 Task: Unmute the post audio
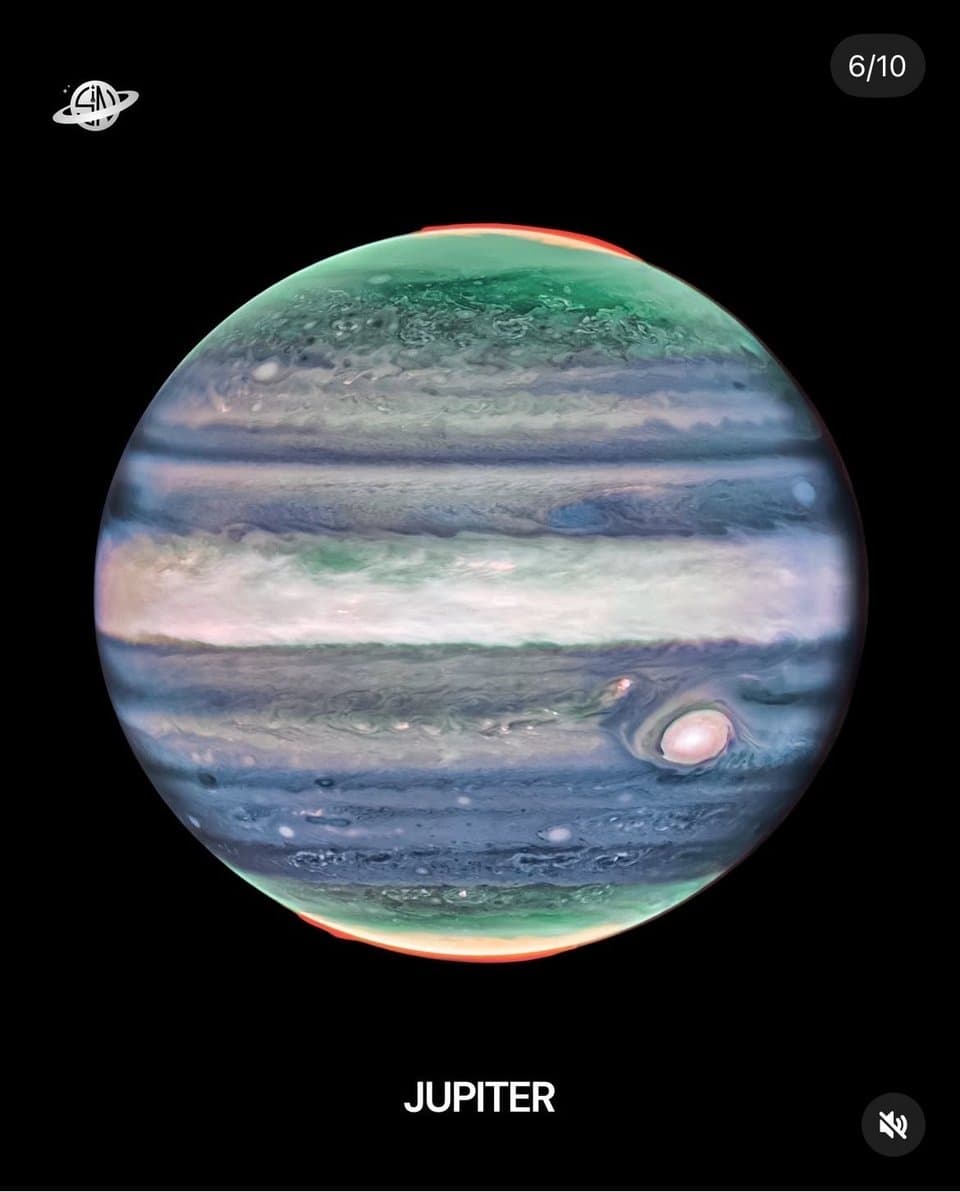pyautogui.click(x=892, y=1125)
